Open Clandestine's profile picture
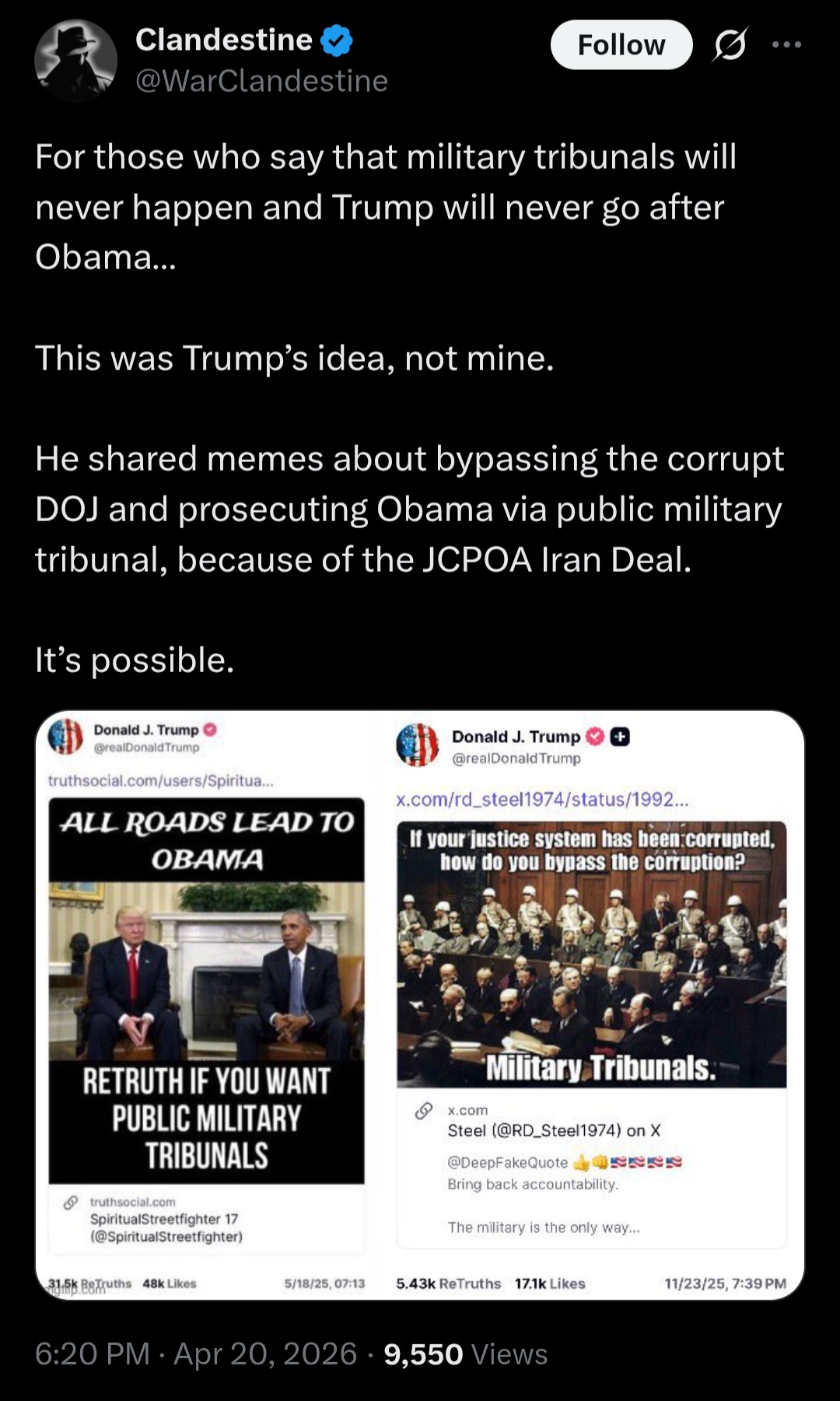Screen dimensions: 840x1401 [x=75, y=60]
